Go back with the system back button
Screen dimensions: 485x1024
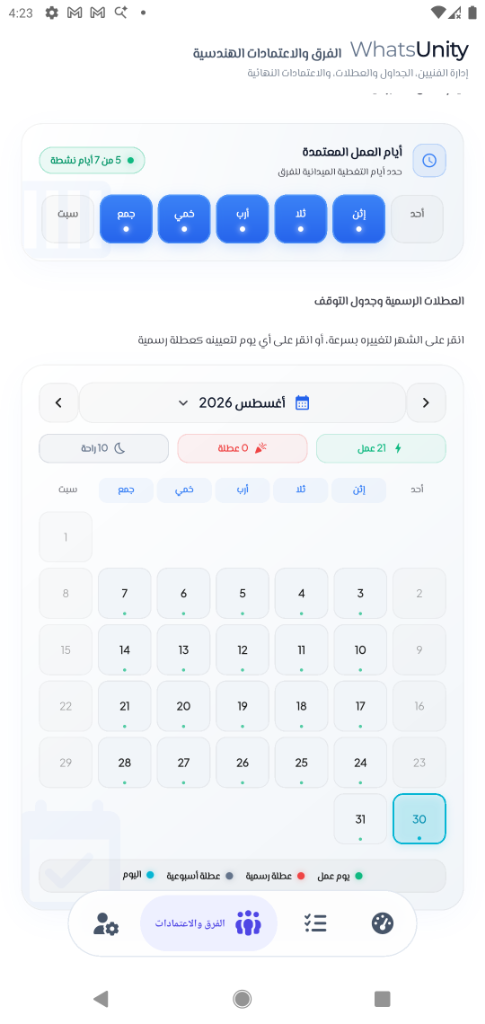[x=101, y=998]
